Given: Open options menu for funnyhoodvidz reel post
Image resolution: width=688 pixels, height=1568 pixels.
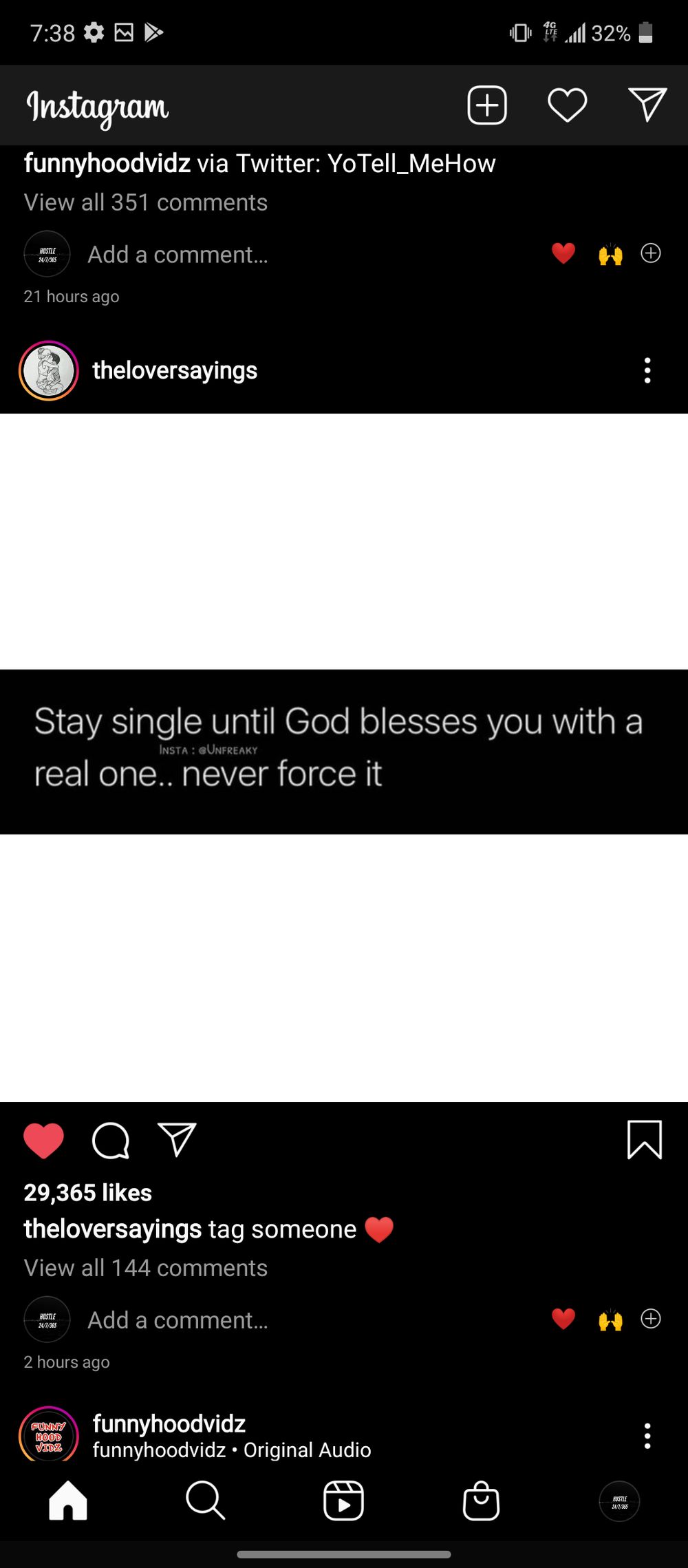Looking at the screenshot, I should pos(647,1436).
